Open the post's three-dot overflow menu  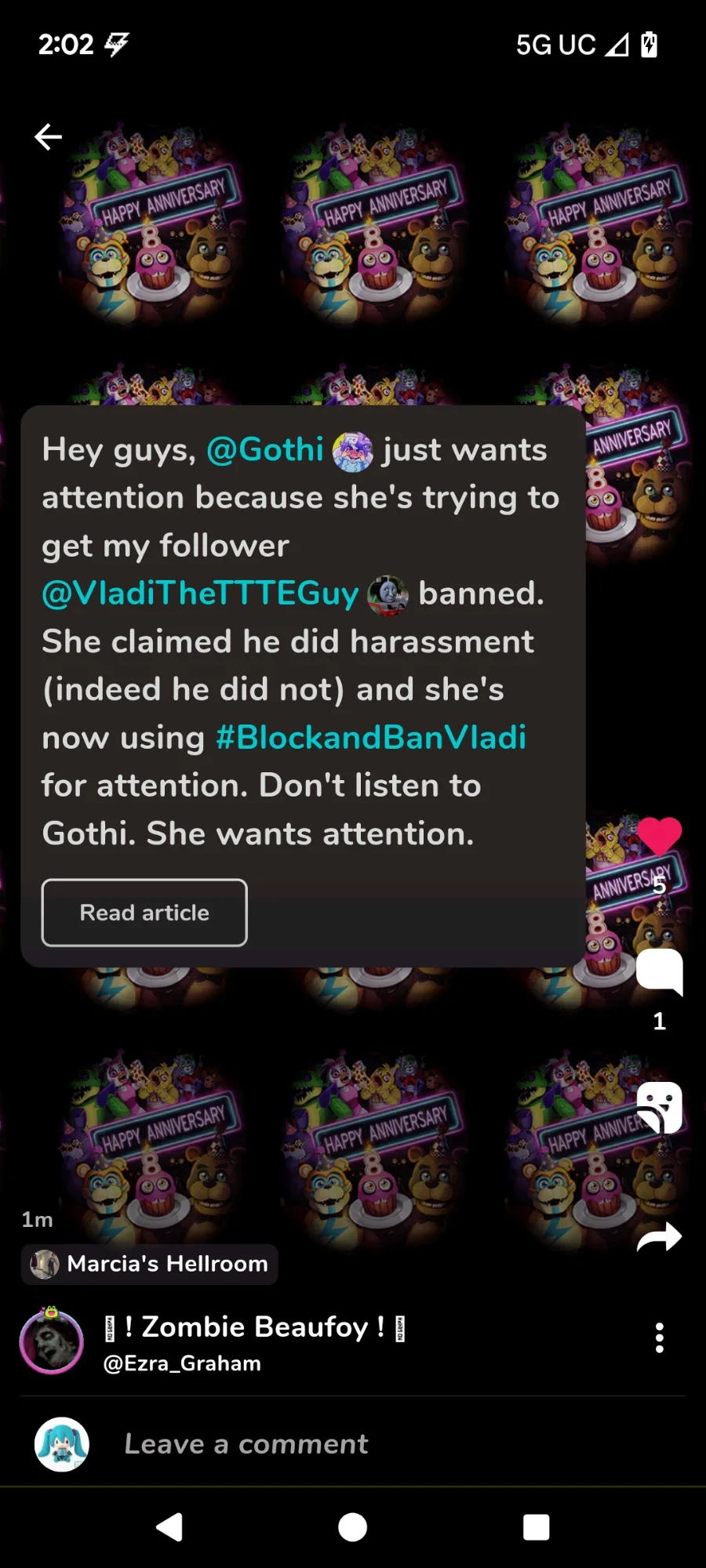660,1338
